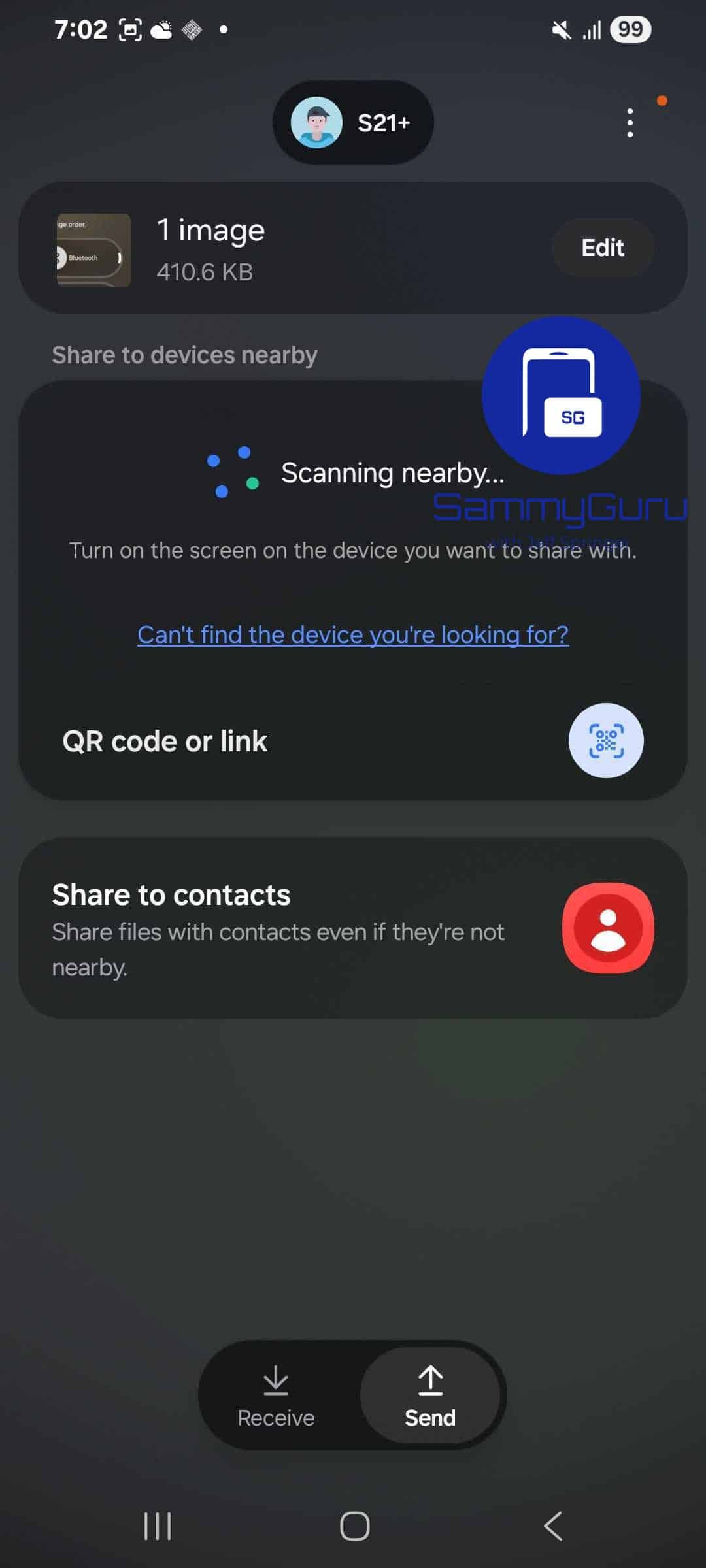Open "Can't find the device you're looking for?"

pos(353,634)
